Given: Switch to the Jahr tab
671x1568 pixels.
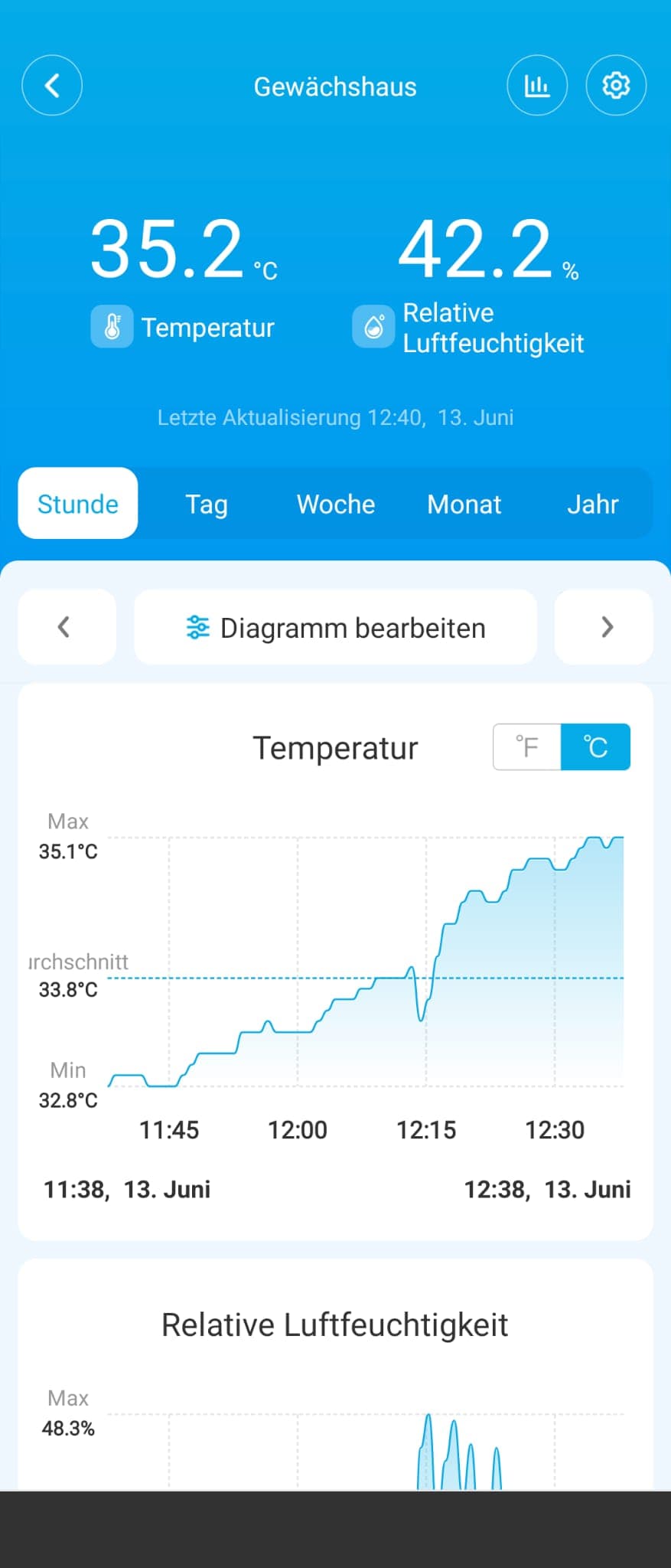Looking at the screenshot, I should point(592,504).
